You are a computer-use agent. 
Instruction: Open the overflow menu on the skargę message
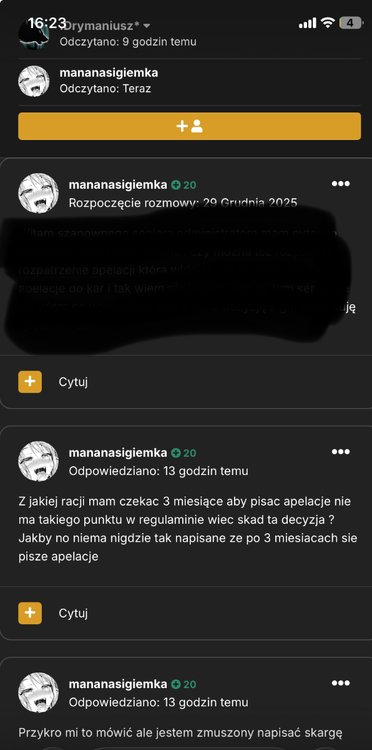pos(340,683)
